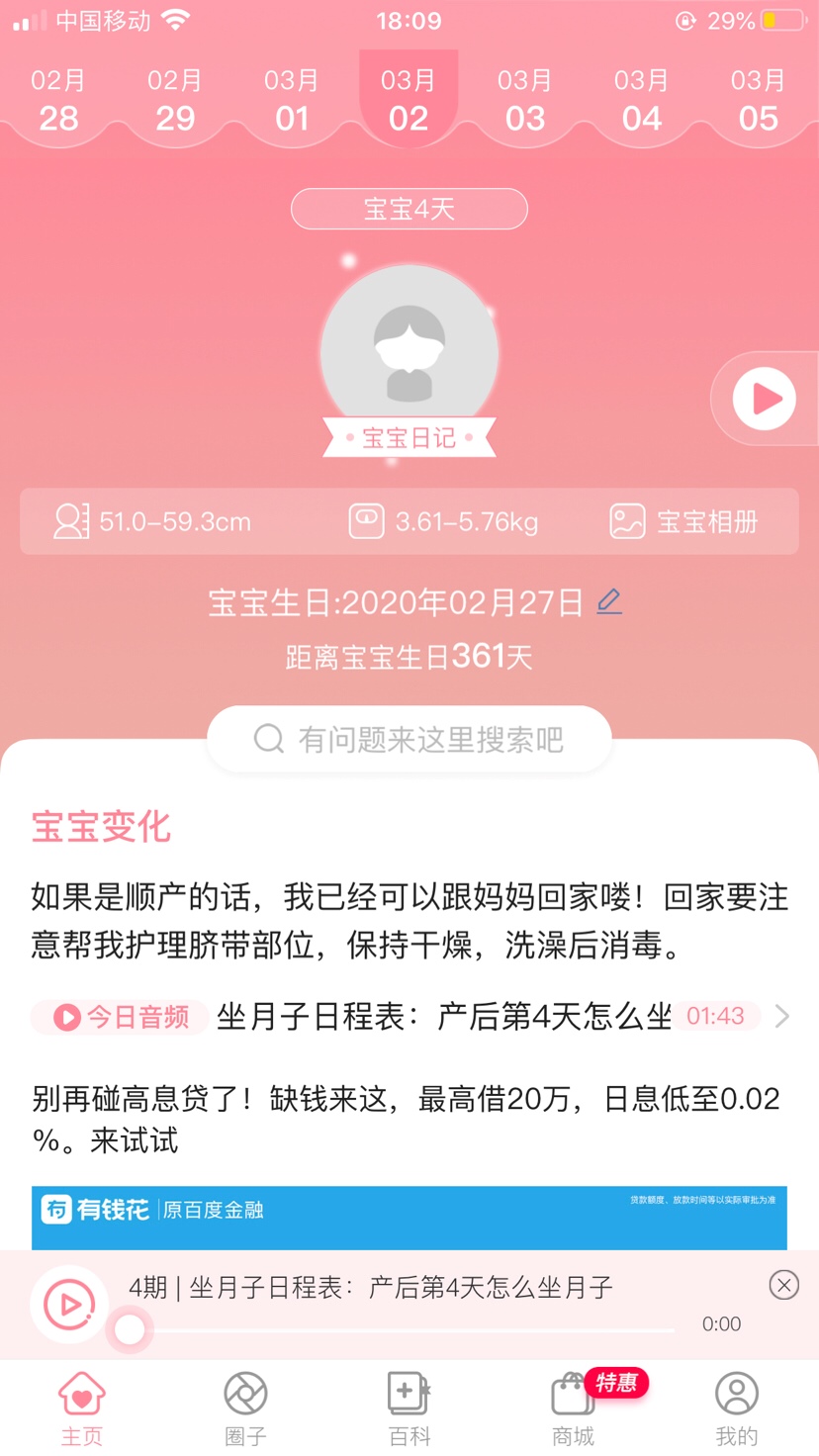Play the 4期 audio in mini player
This screenshot has width=819, height=1456.
coord(69,1304)
